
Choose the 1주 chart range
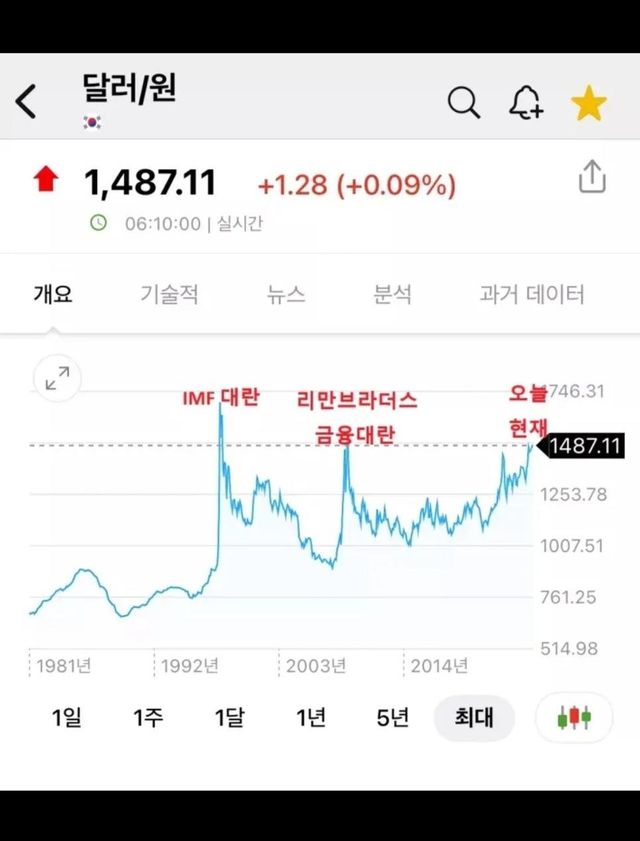point(148,718)
